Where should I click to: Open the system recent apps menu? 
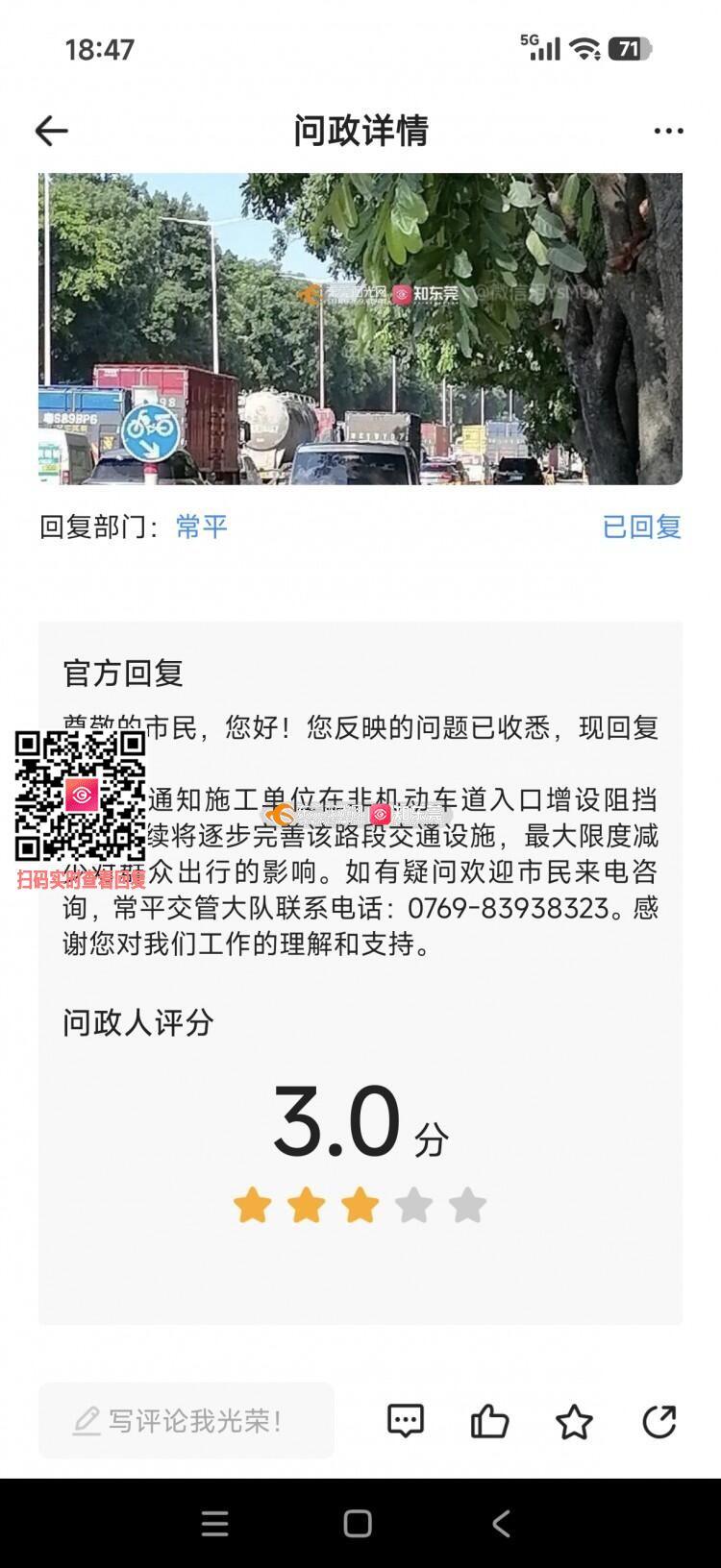pos(214,1523)
